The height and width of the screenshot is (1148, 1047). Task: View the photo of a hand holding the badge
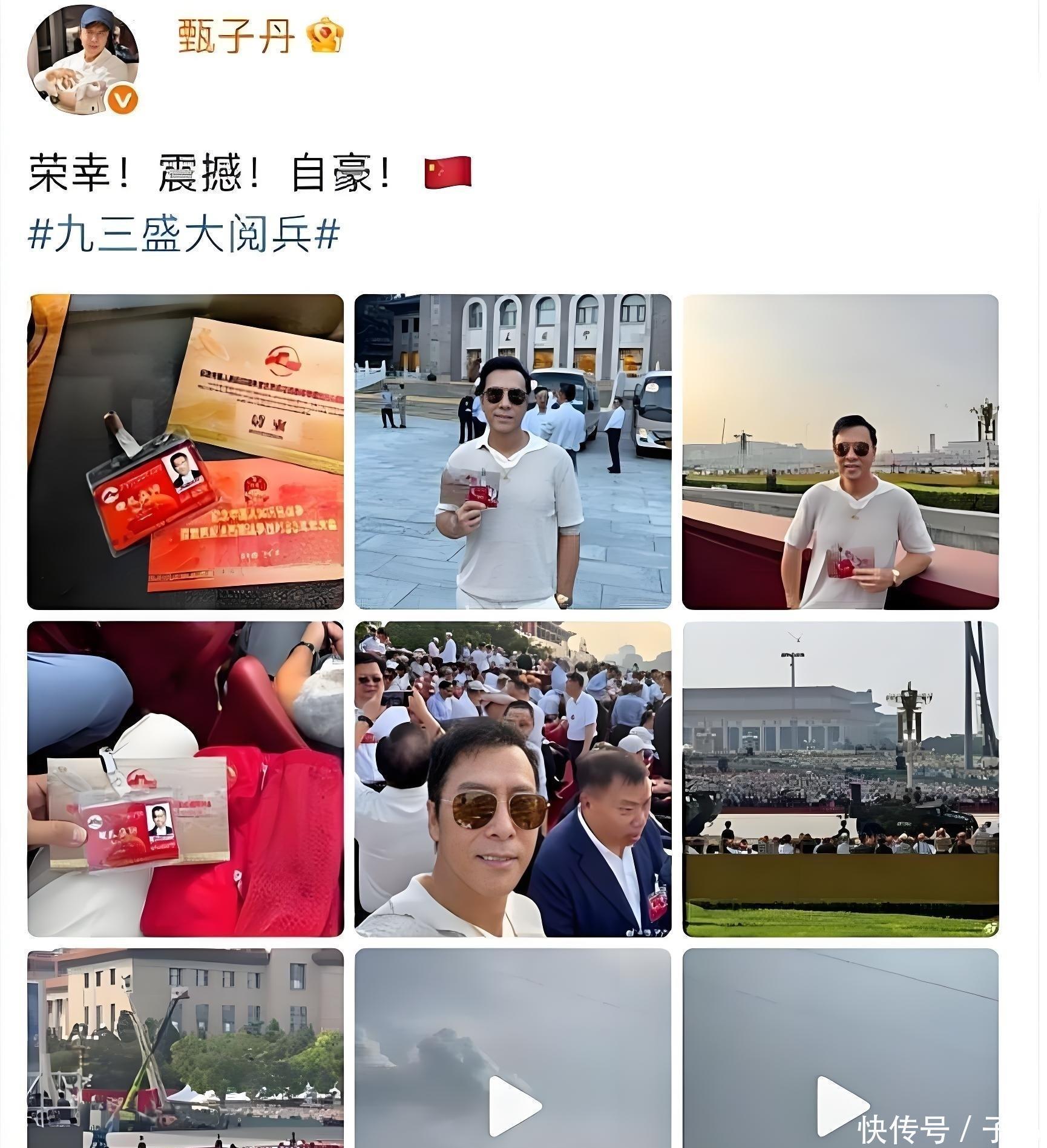(186, 779)
